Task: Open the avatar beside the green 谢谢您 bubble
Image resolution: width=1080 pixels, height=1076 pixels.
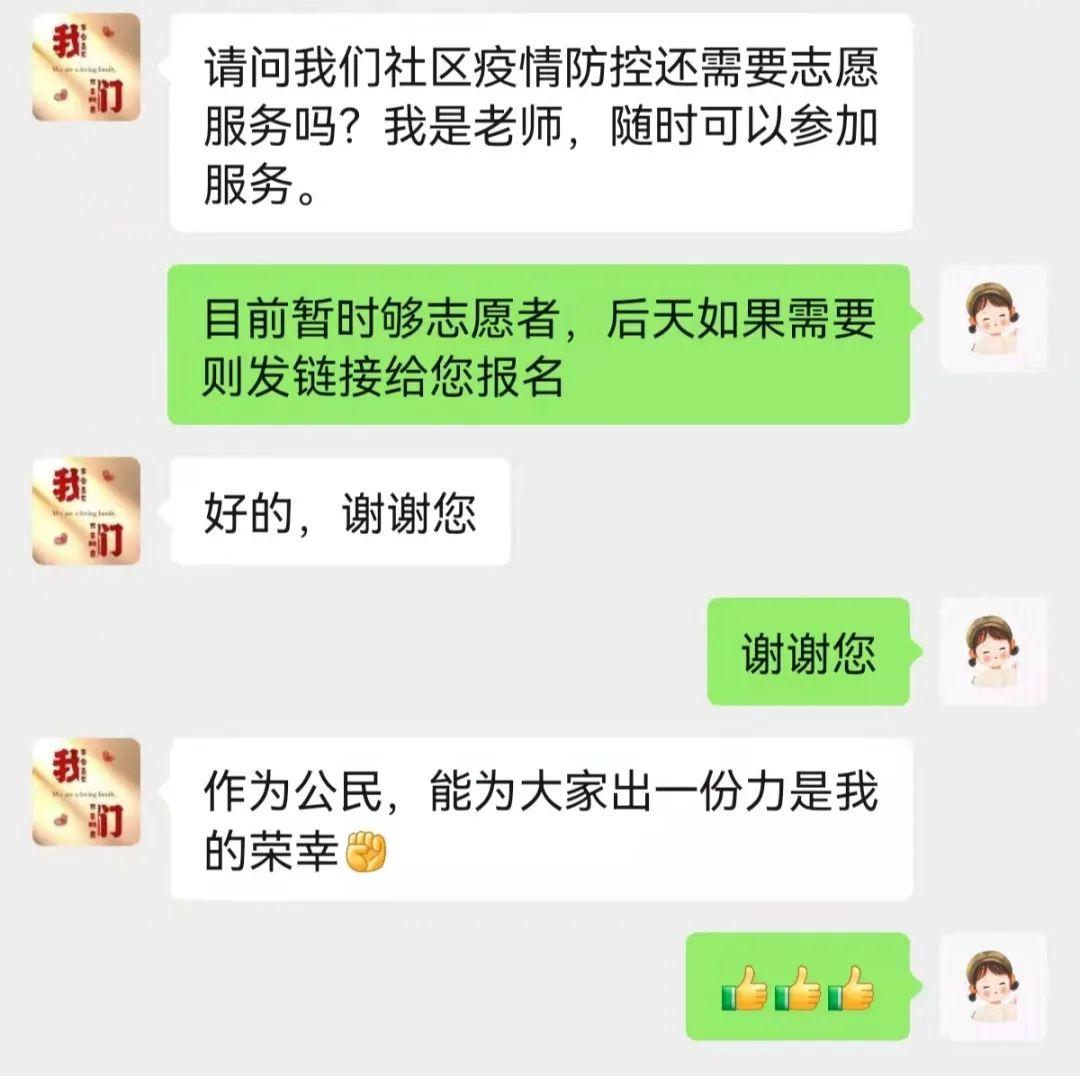Action: click(993, 652)
